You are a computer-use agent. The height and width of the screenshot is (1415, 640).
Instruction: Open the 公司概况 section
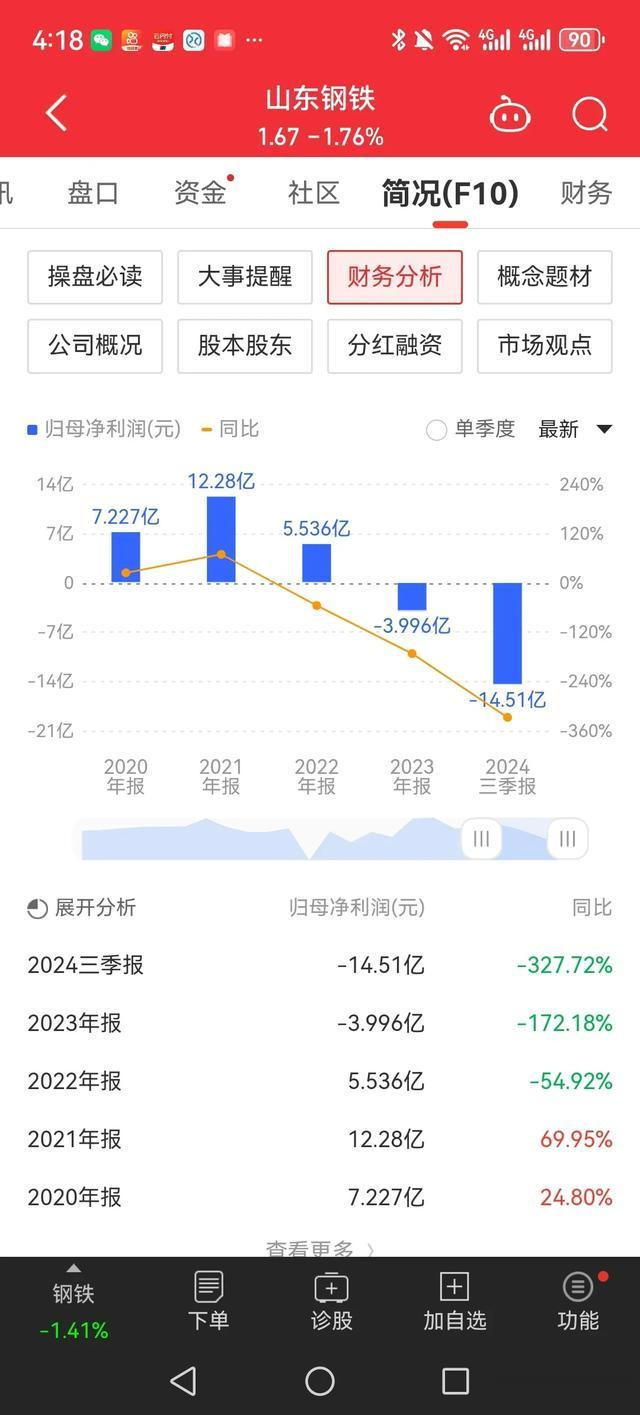(x=95, y=346)
